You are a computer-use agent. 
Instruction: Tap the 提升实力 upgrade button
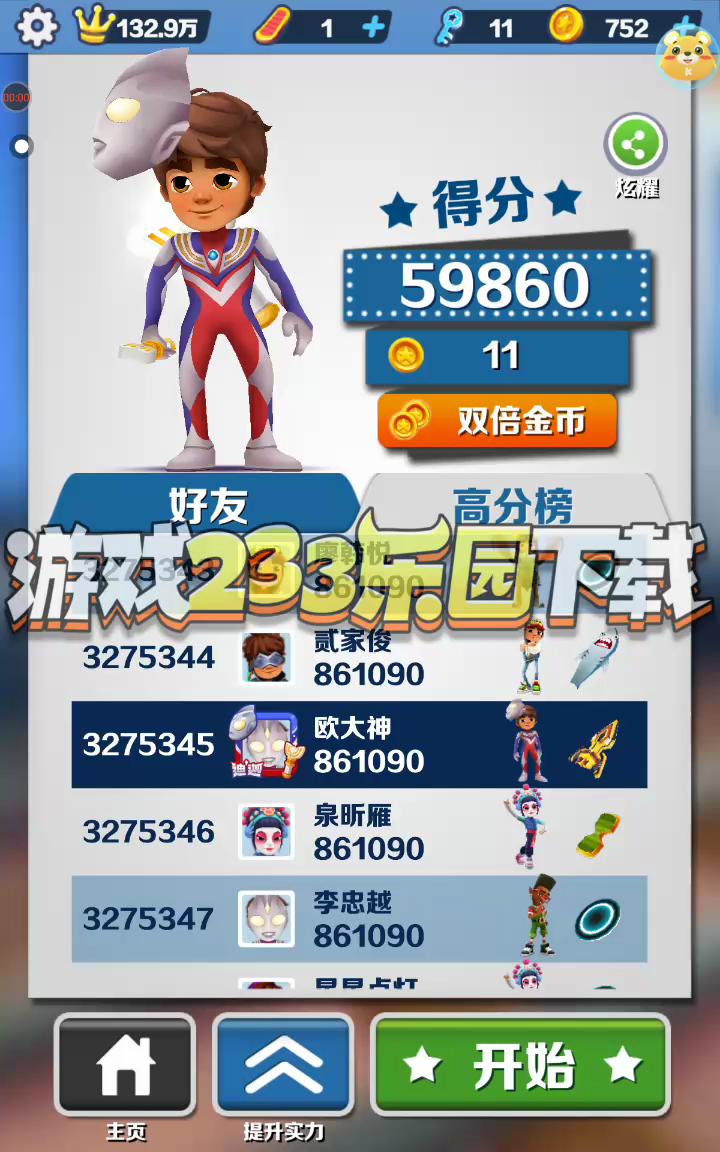point(284,1065)
